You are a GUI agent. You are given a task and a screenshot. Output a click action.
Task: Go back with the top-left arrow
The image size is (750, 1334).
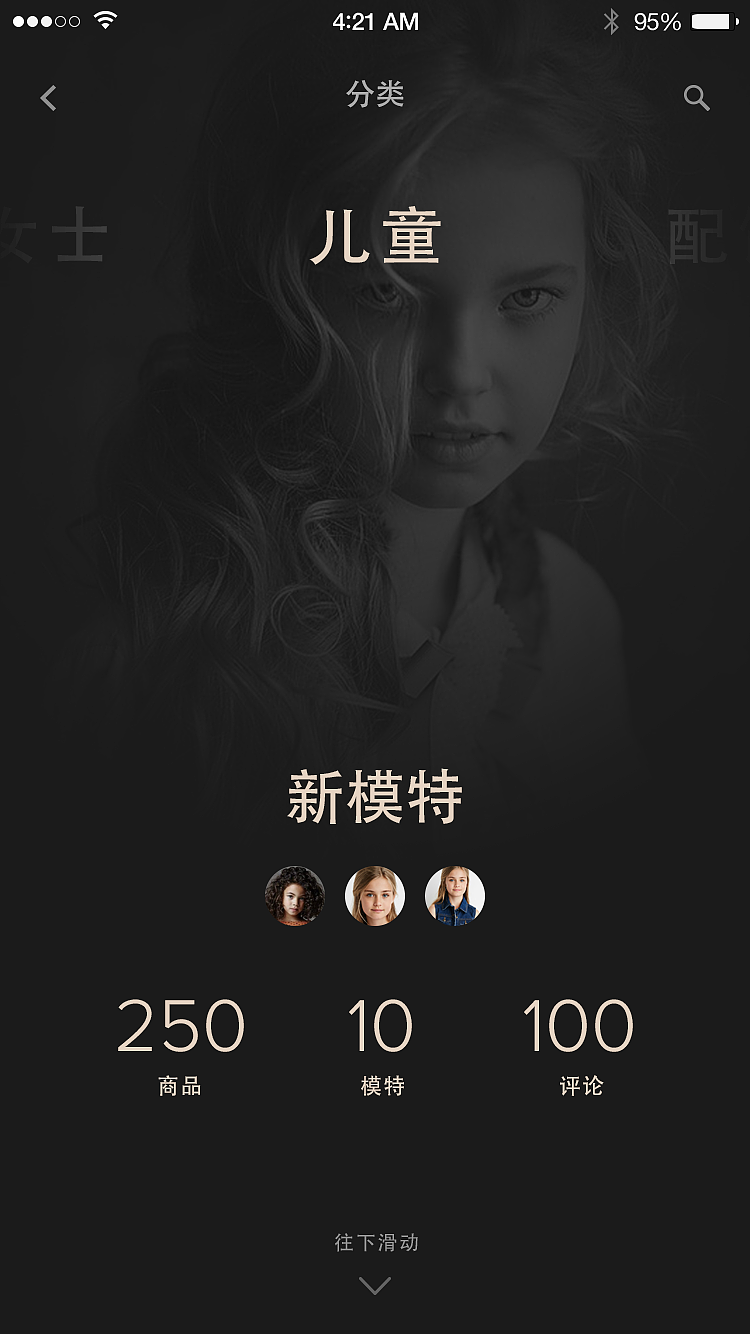48,97
